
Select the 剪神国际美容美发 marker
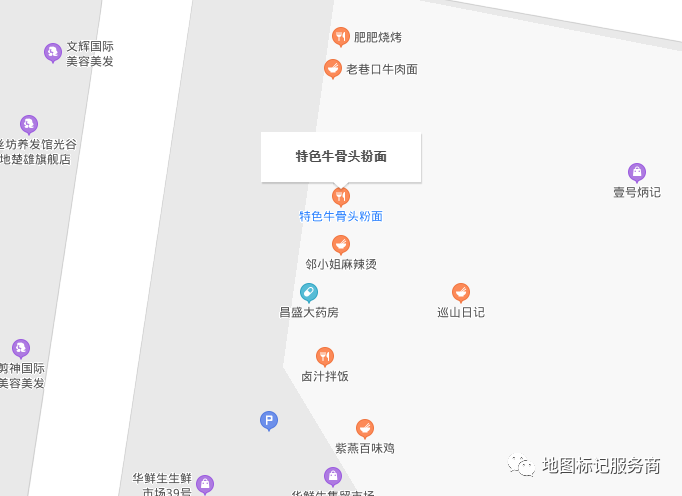point(21,348)
